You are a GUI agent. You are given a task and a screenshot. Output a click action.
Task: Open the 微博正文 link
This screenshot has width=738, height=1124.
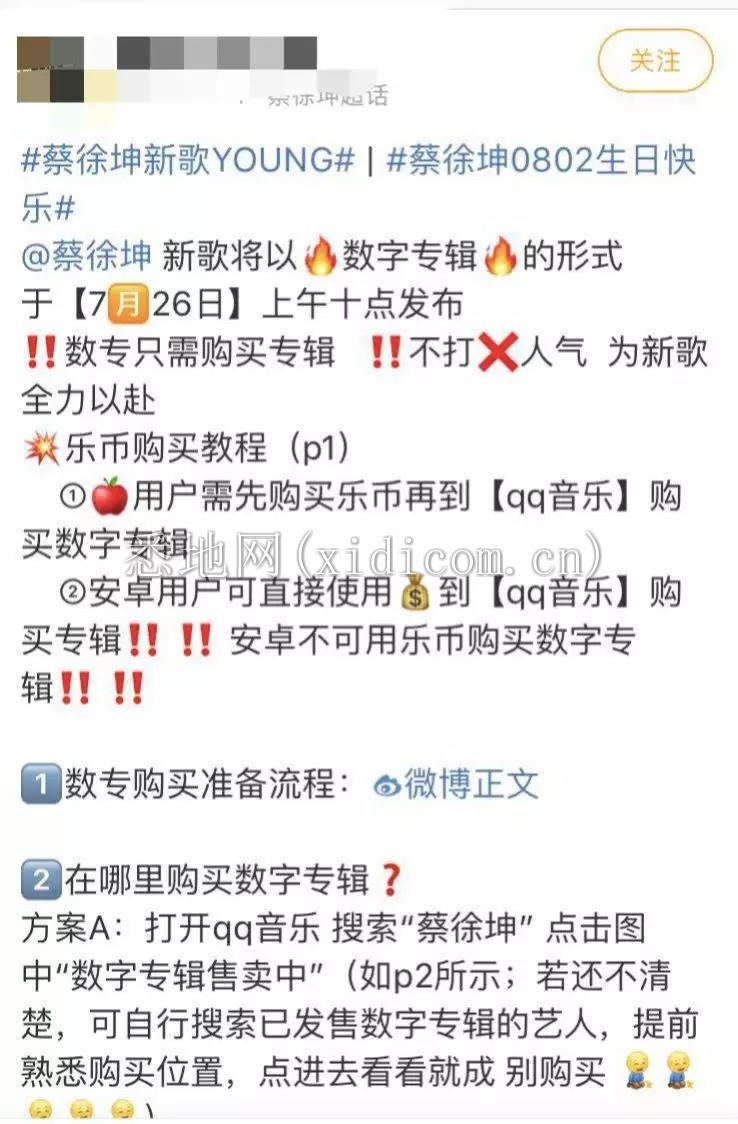click(x=458, y=784)
